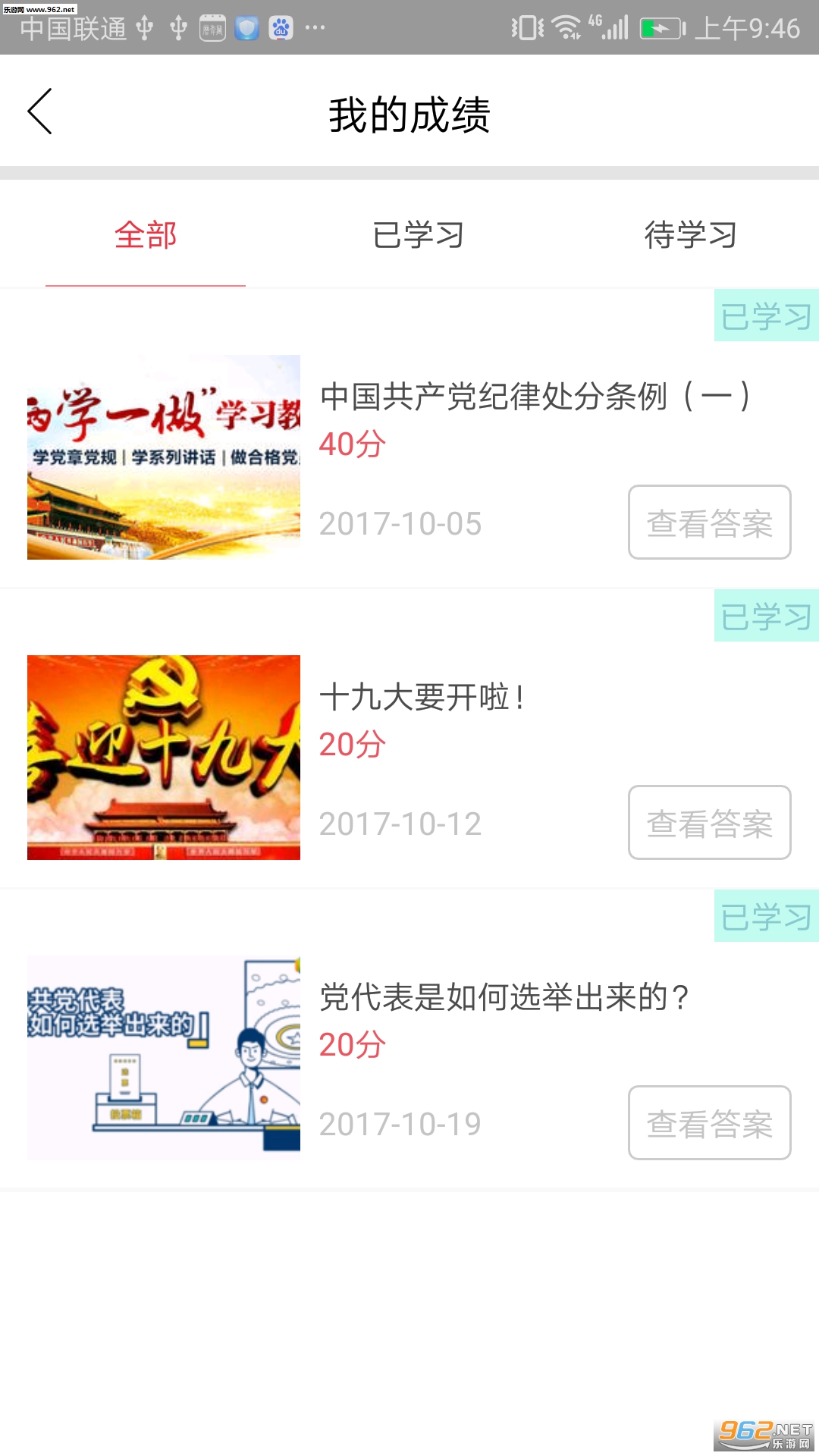Switch to the 待学习 tab

pyautogui.click(x=690, y=235)
